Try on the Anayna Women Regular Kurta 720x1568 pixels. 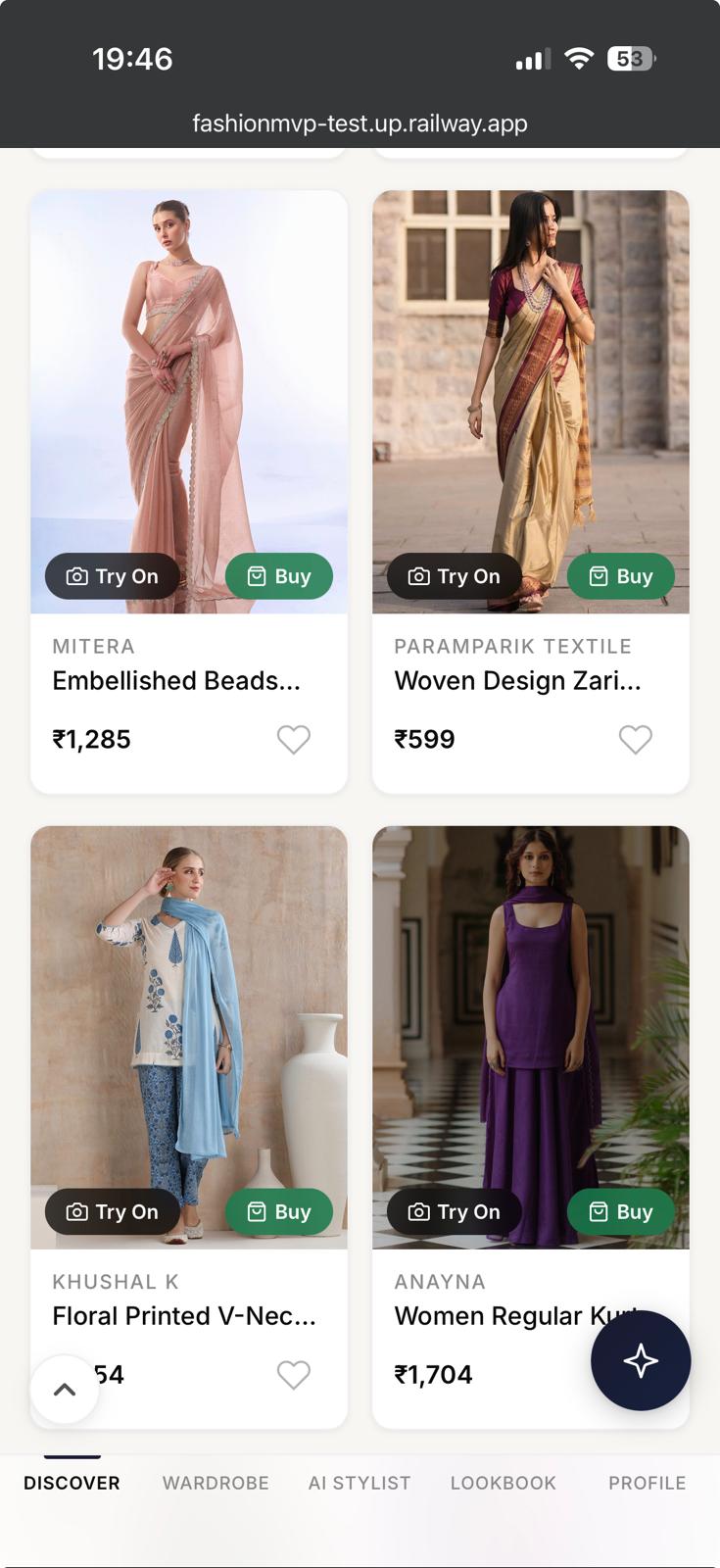[x=454, y=1212]
